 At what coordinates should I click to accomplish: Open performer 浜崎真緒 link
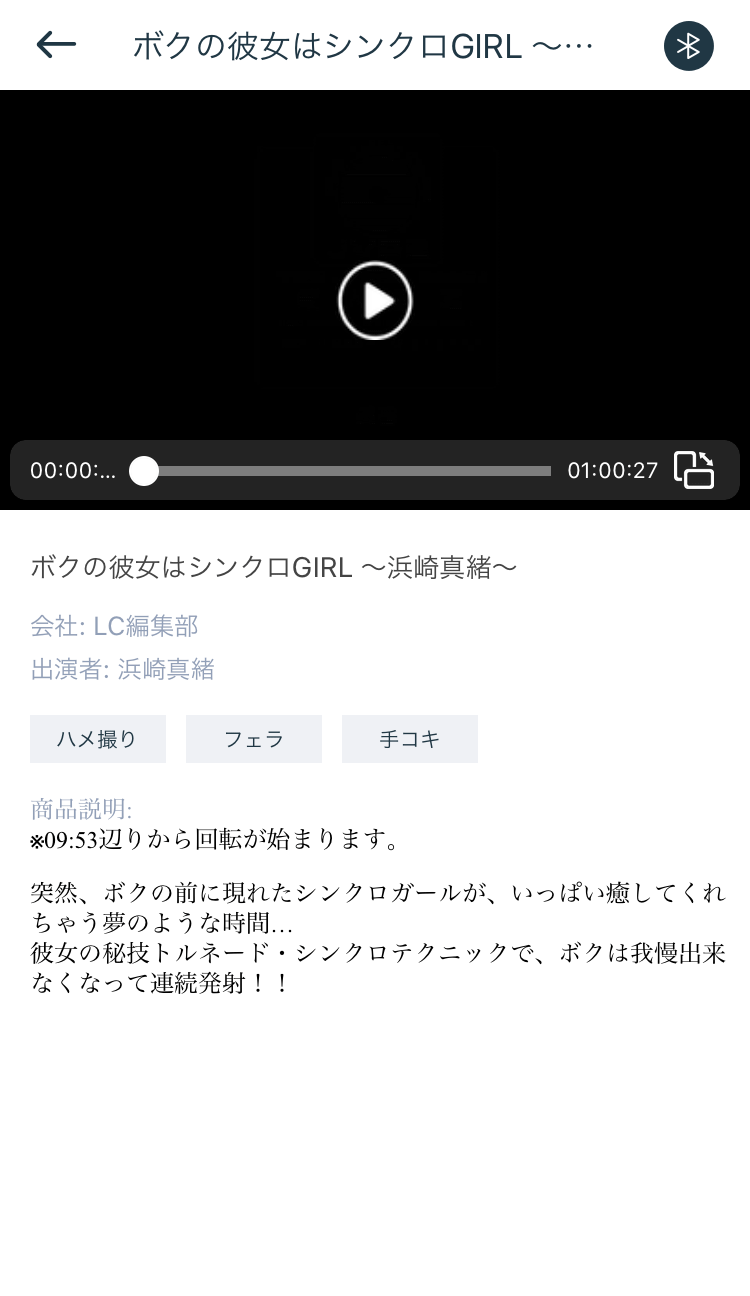click(166, 669)
